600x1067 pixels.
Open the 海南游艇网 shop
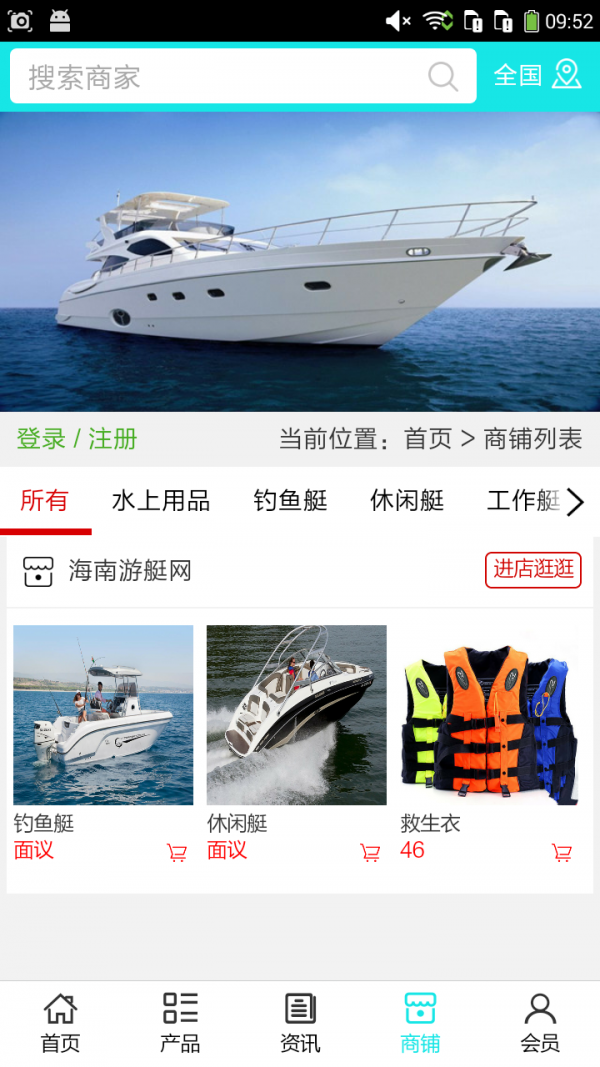click(130, 571)
